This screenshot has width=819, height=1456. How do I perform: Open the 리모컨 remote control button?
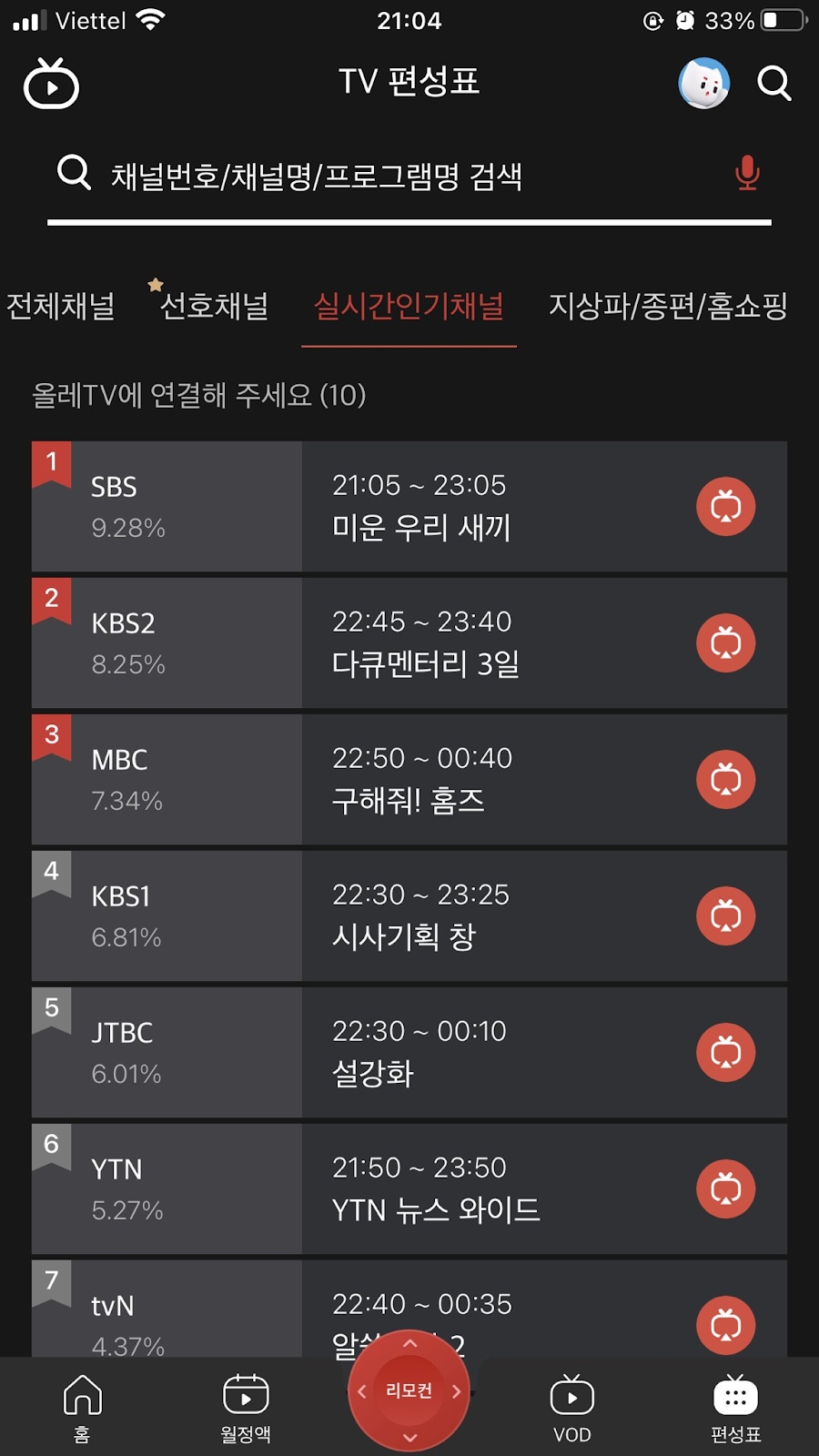[409, 1390]
